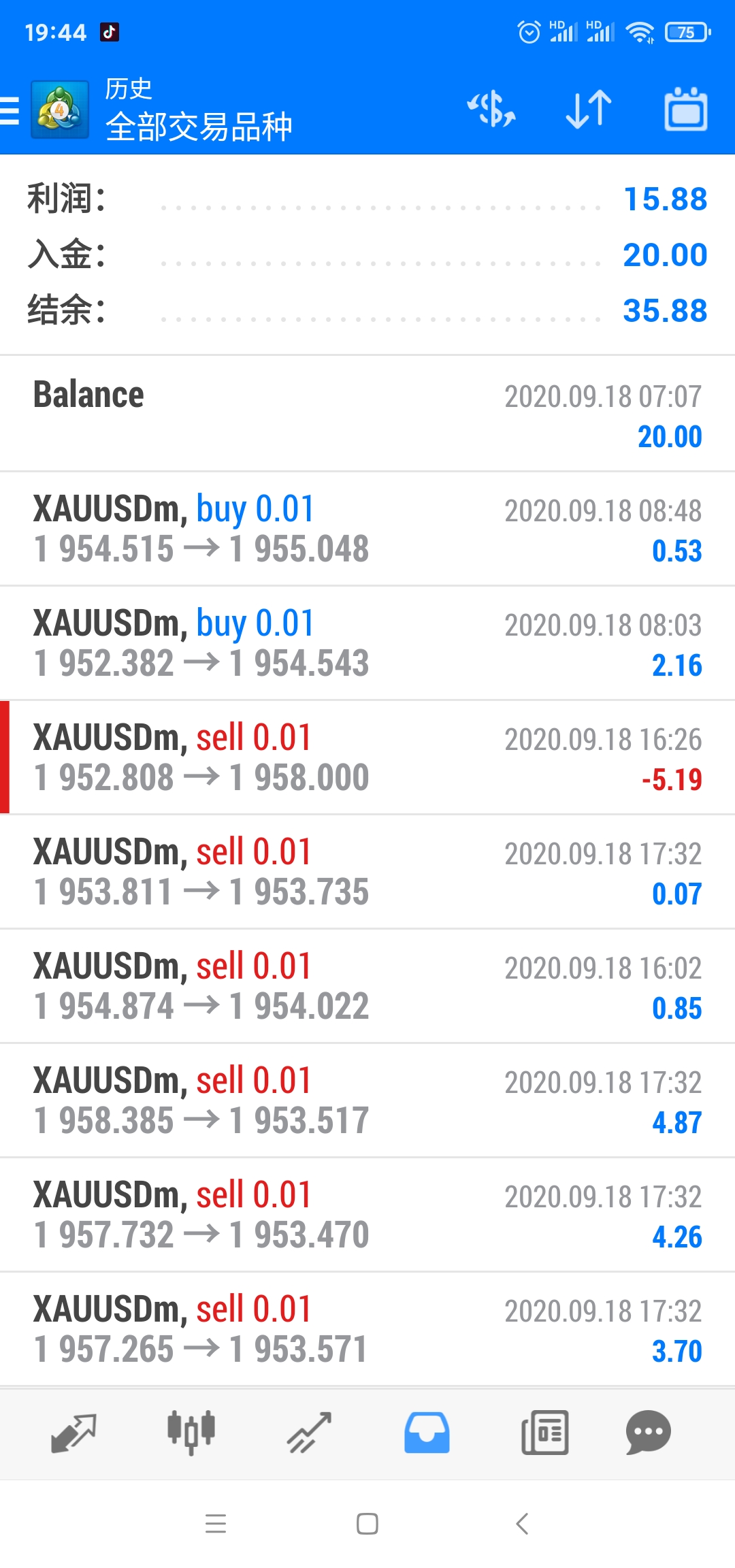The image size is (735, 1568).
Task: Open the sell trade with profit 3.70
Action: tap(367, 1329)
